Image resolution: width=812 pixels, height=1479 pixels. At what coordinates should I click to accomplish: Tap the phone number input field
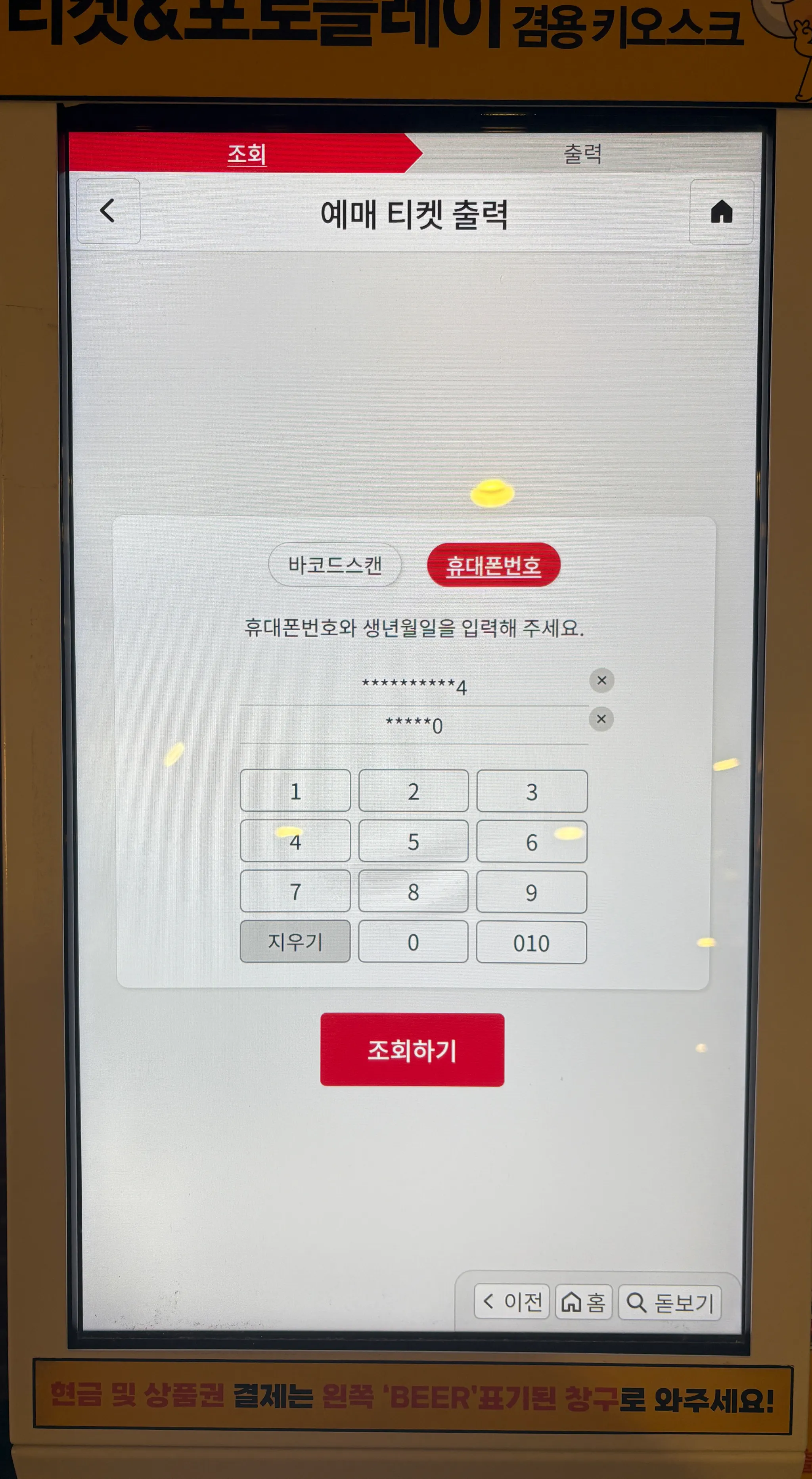[x=414, y=686]
